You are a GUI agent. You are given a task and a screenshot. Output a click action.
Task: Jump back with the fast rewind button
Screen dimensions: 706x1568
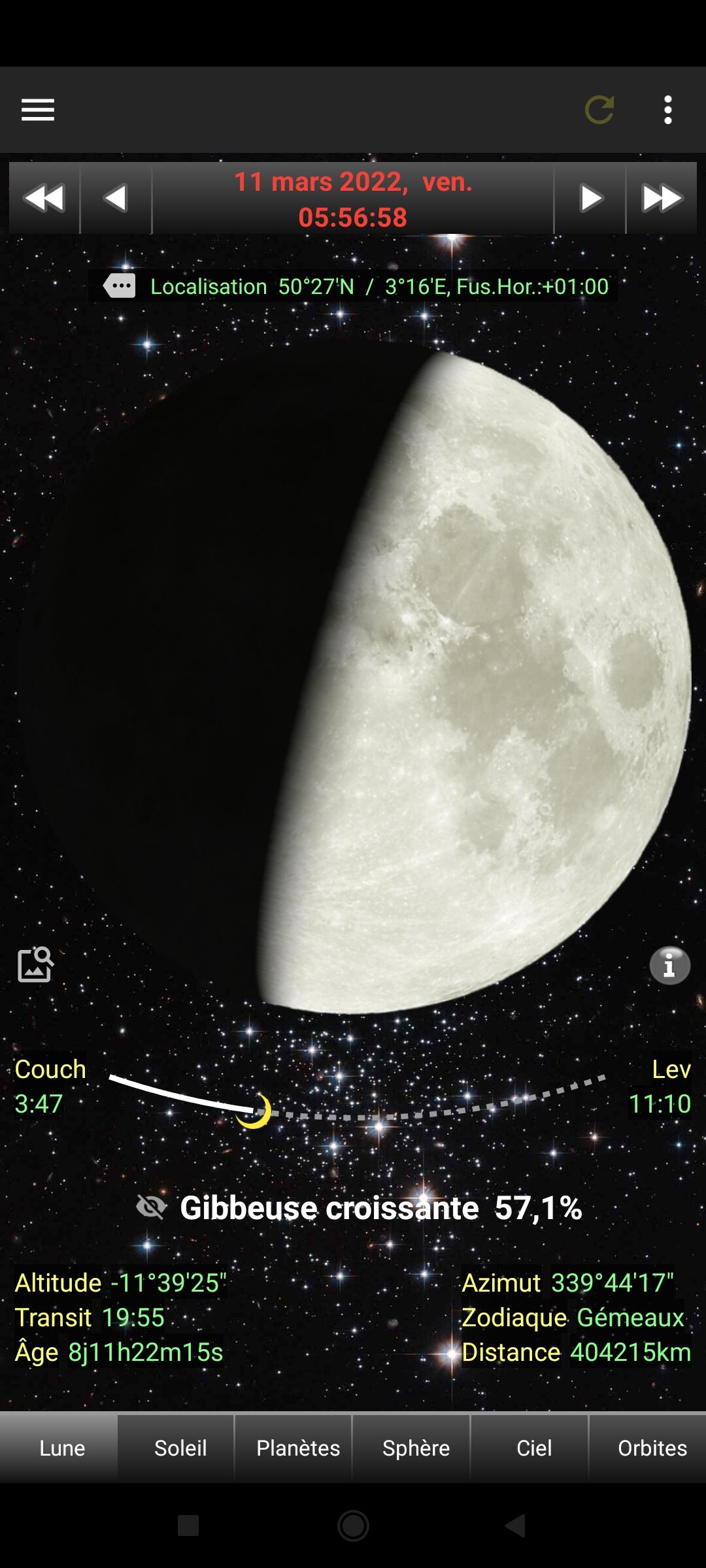44,198
